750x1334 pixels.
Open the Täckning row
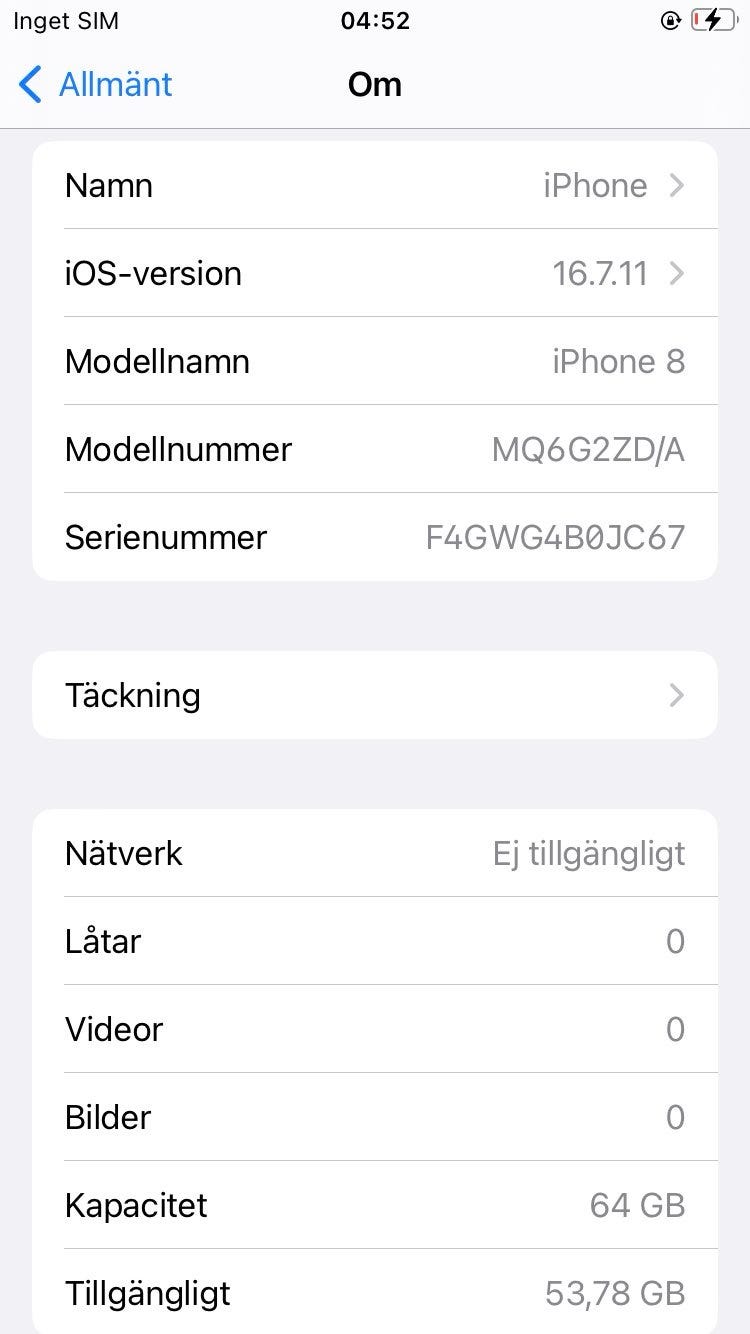(x=375, y=695)
